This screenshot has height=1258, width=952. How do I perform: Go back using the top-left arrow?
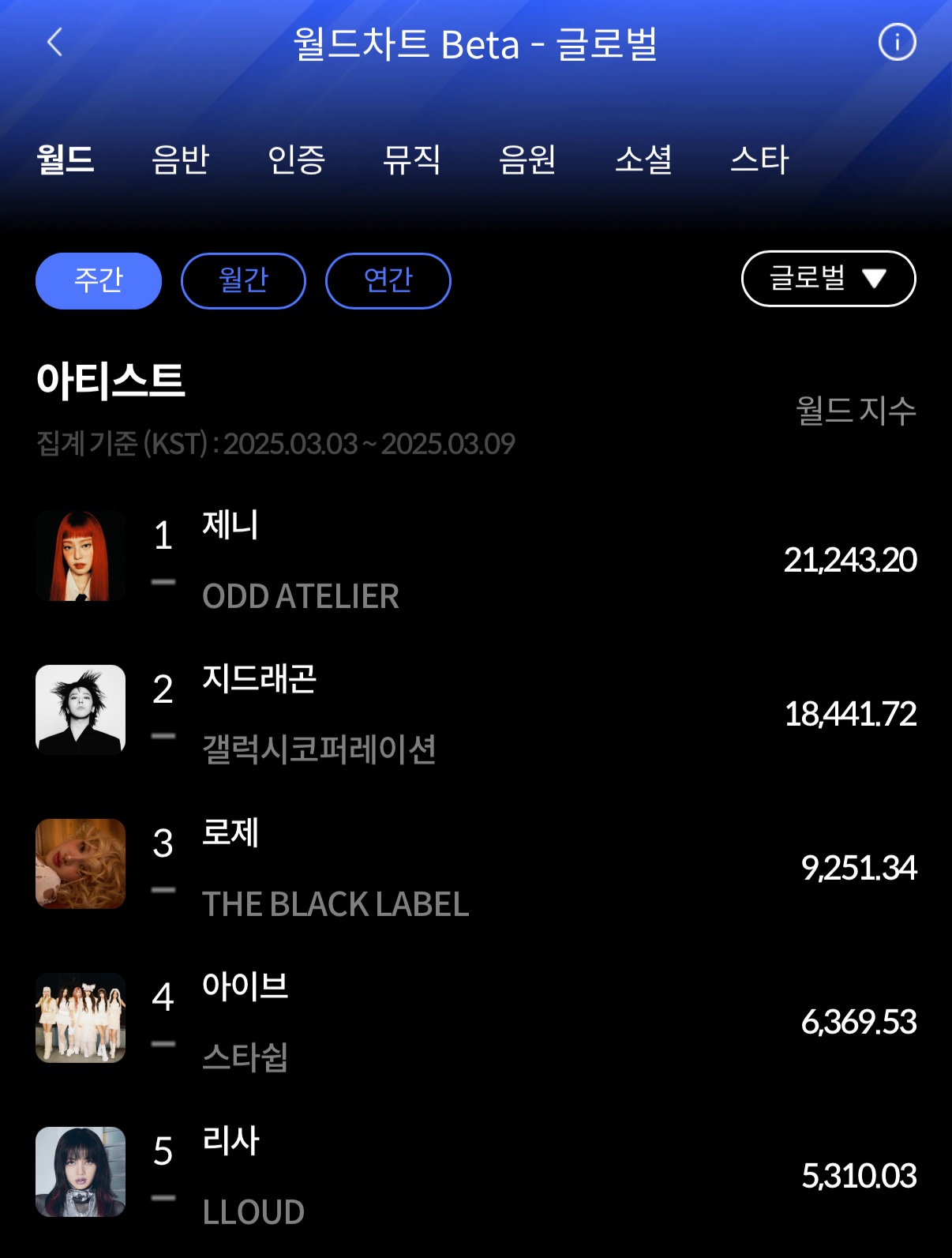pos(54,42)
